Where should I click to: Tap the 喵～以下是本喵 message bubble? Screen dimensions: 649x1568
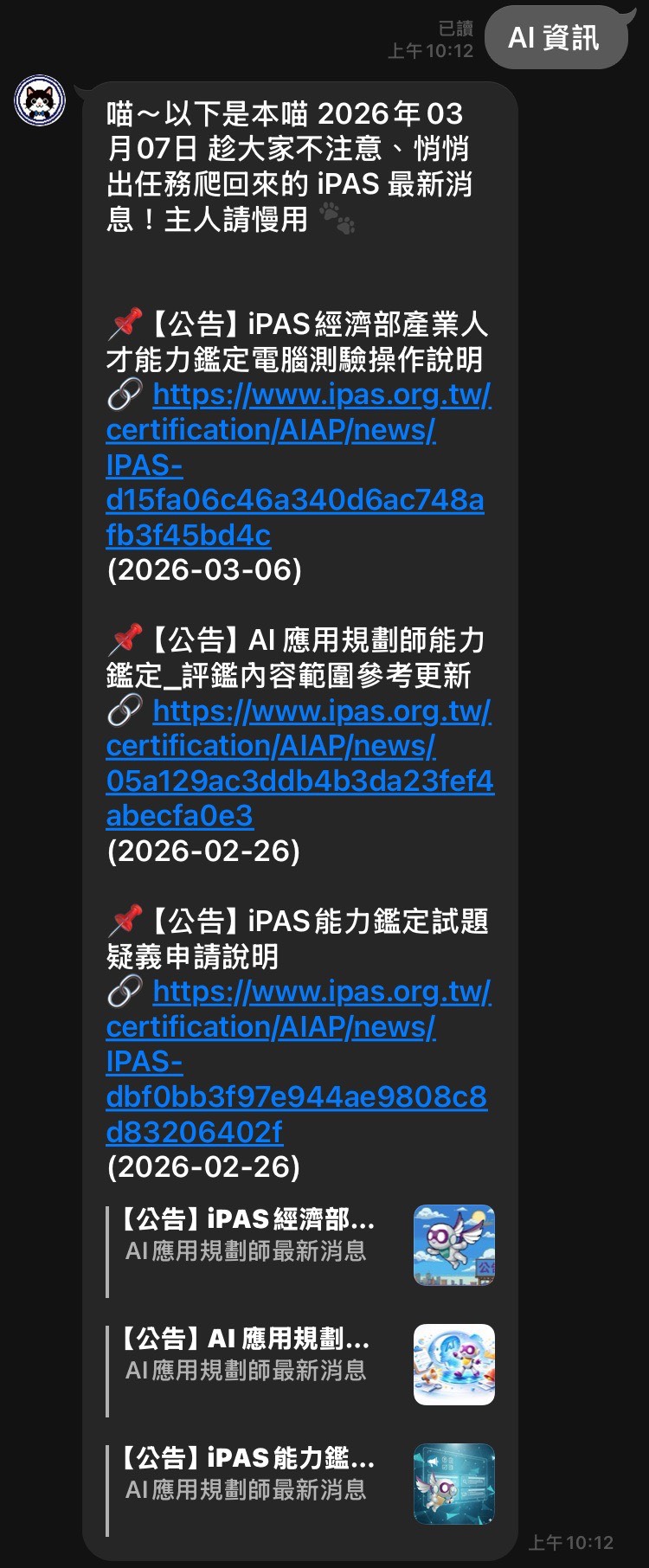click(x=294, y=164)
